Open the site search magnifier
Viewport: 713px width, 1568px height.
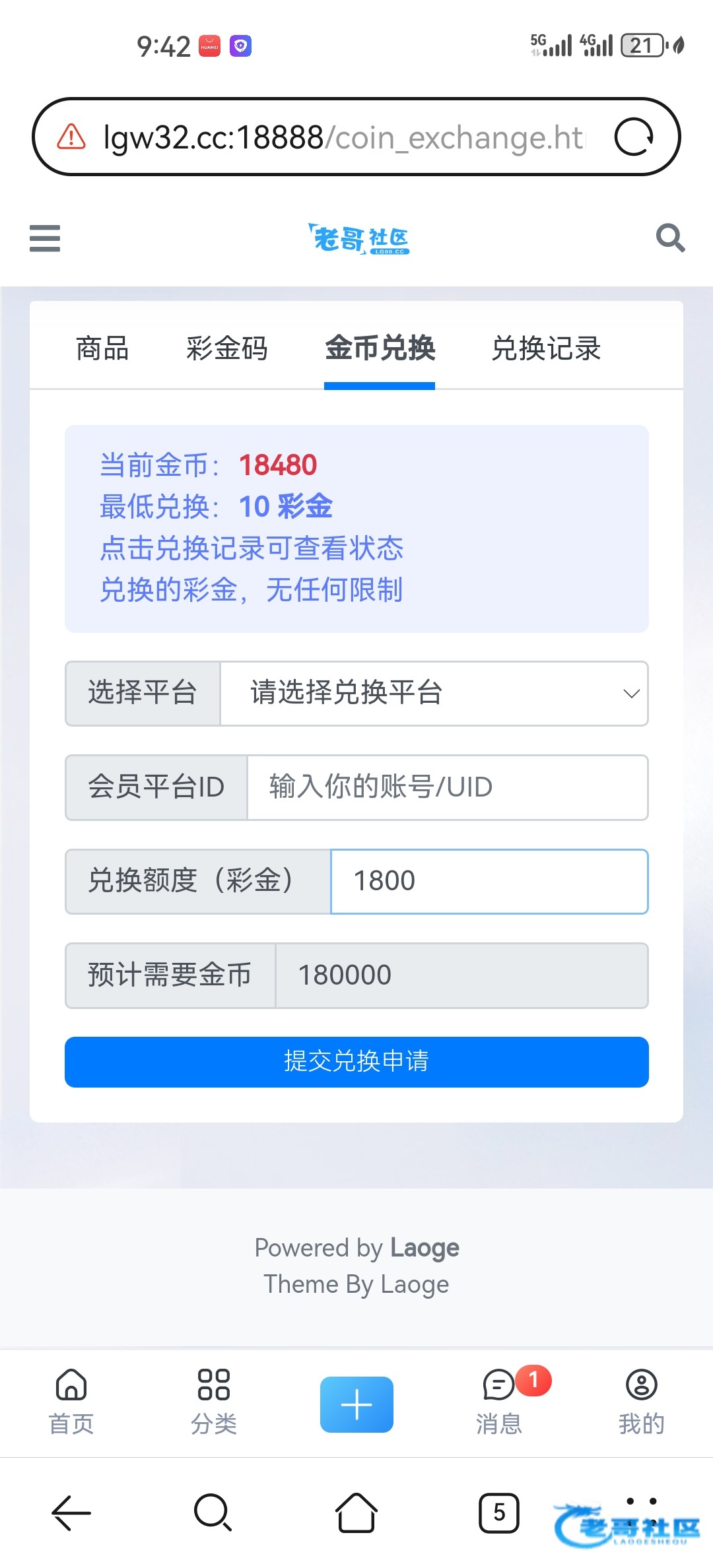[670, 238]
